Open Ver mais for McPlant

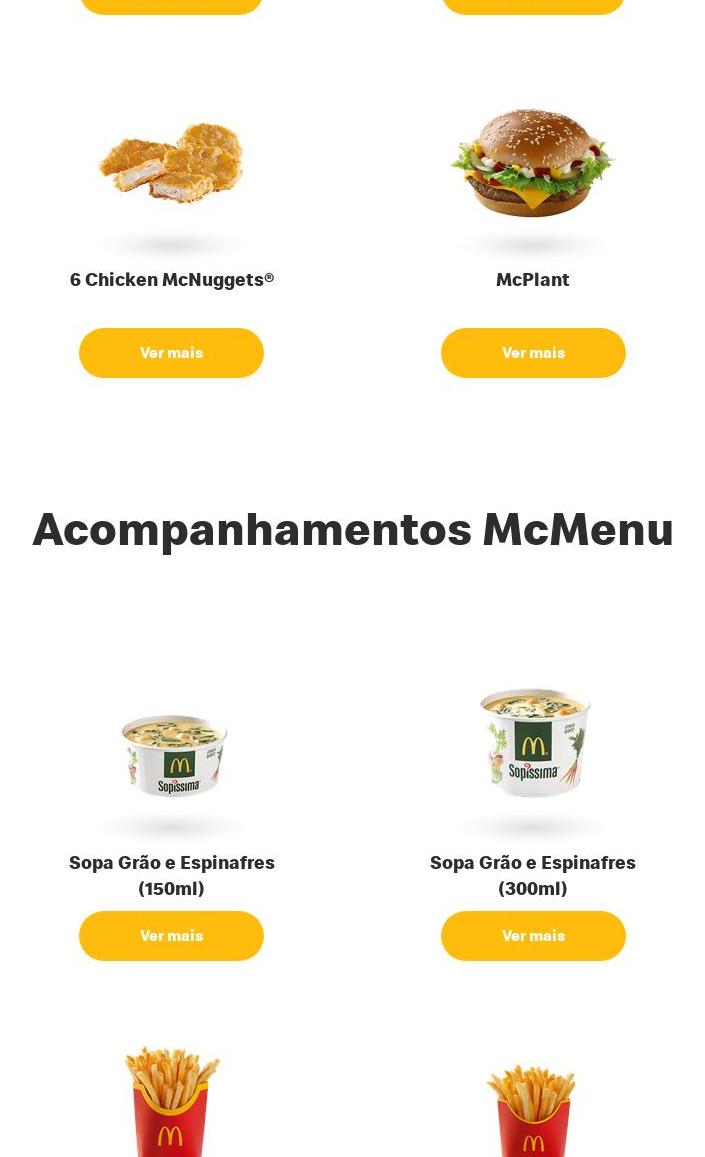tap(533, 353)
